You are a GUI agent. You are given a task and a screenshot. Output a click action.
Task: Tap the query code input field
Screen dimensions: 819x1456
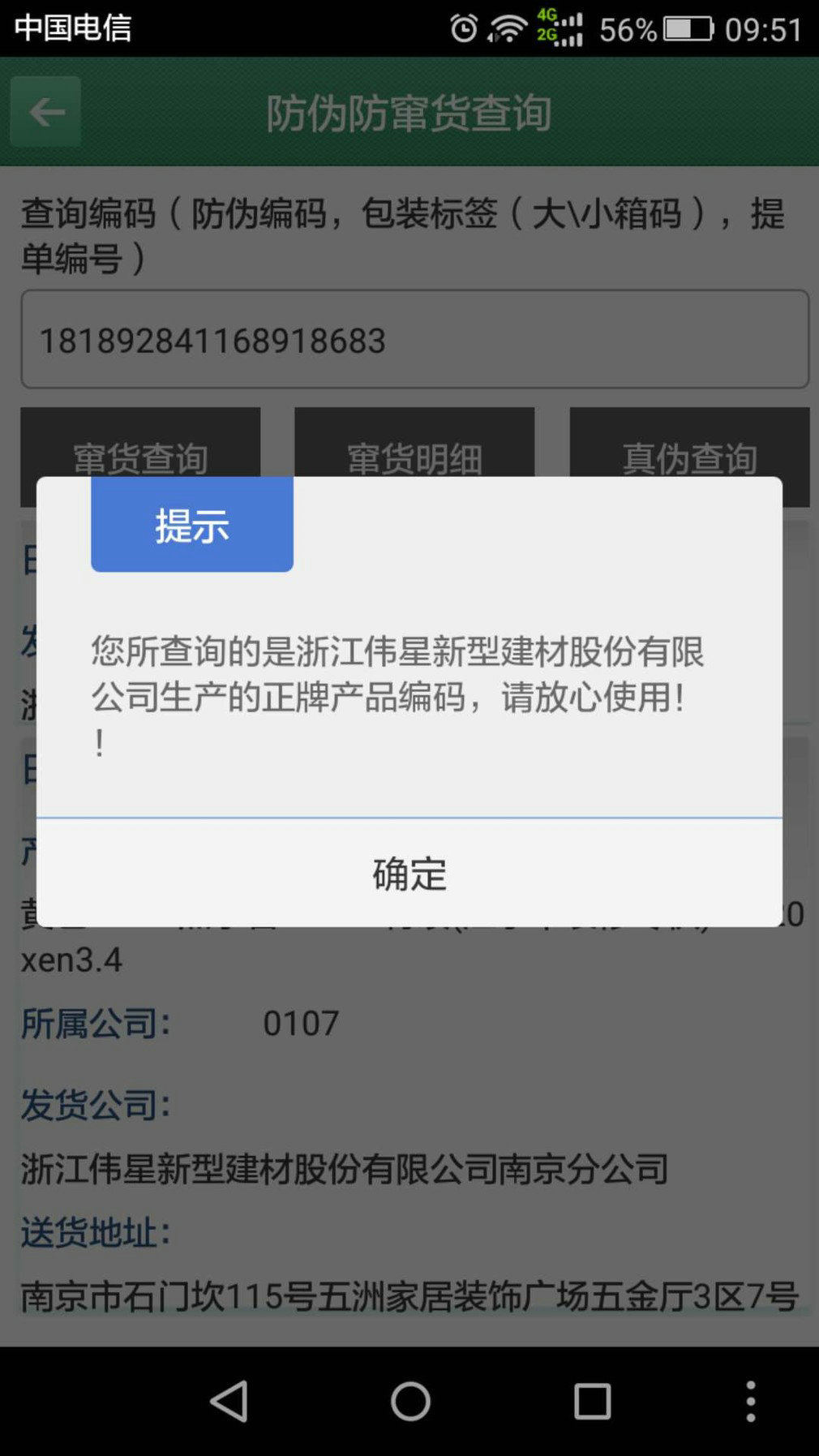point(414,339)
